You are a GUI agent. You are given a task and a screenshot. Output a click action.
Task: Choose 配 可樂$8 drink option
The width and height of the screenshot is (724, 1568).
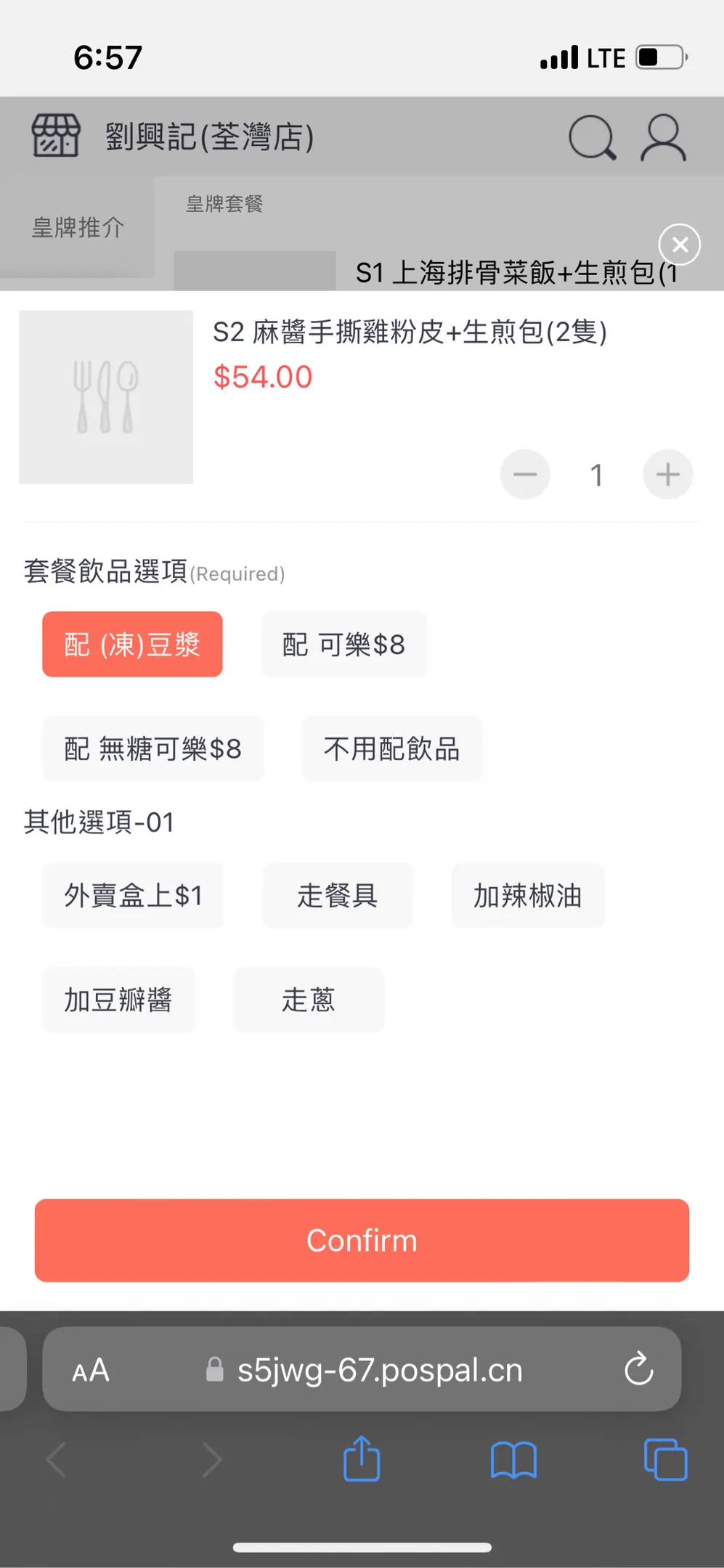click(x=343, y=645)
